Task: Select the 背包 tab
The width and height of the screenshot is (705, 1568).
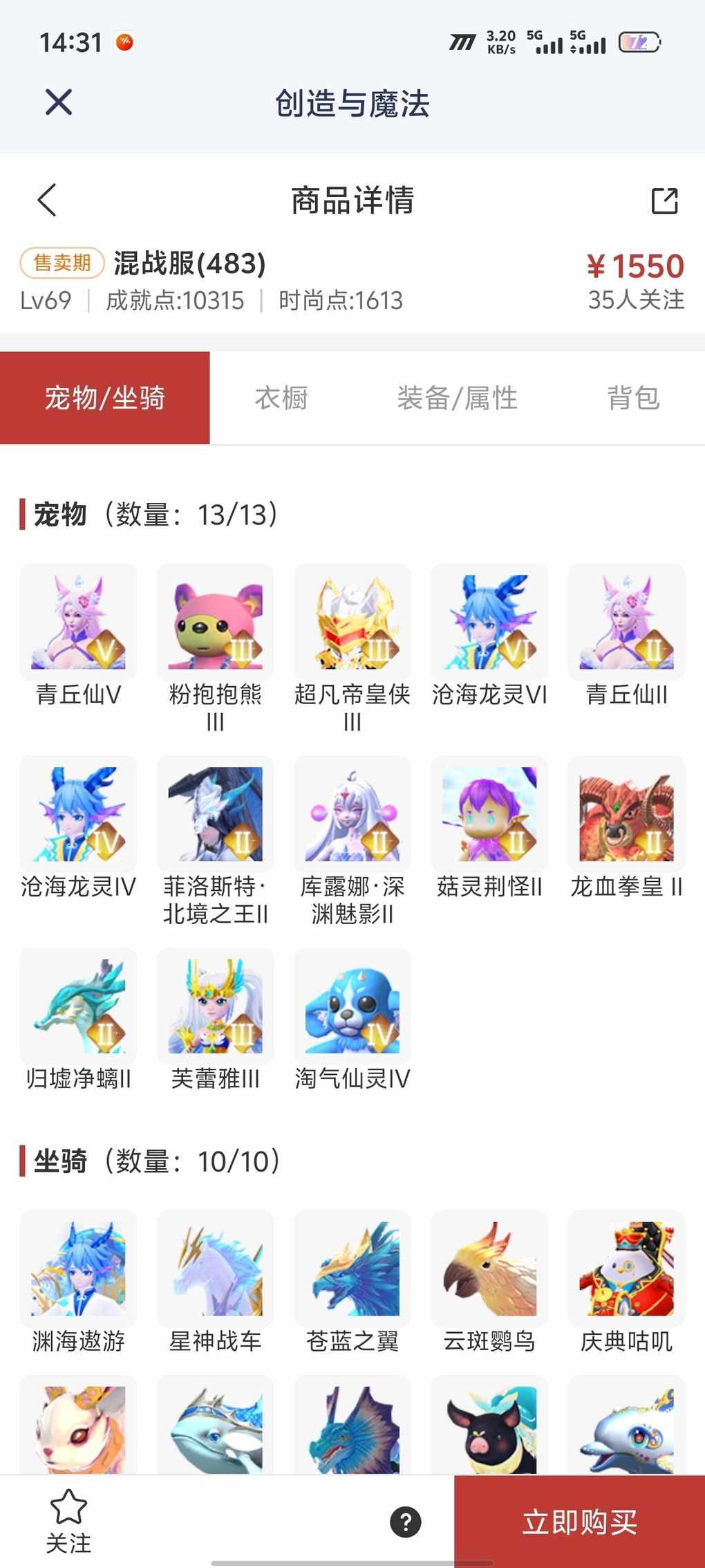Action: pyautogui.click(x=633, y=398)
